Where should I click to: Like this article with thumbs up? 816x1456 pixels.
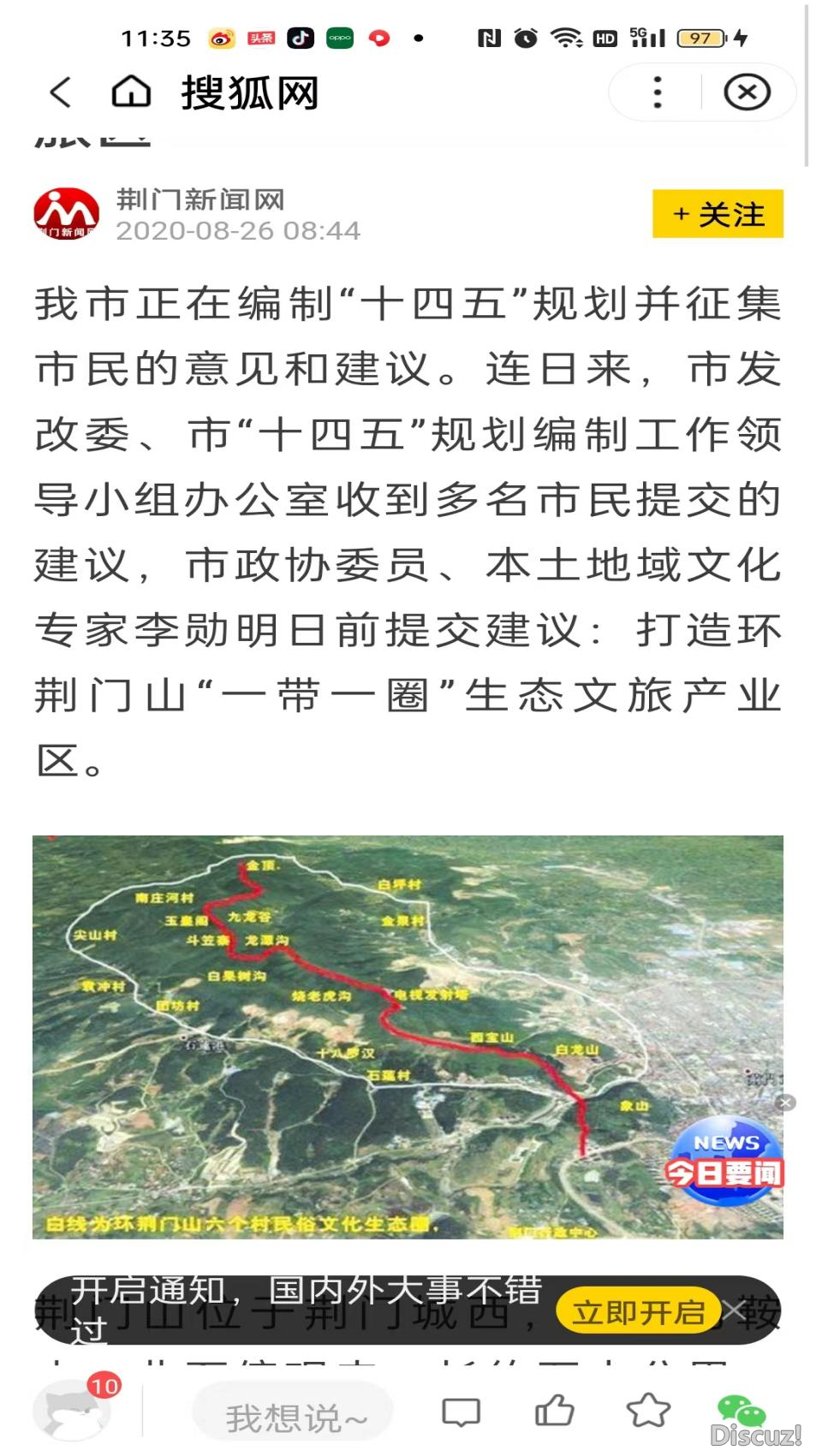[x=554, y=1411]
